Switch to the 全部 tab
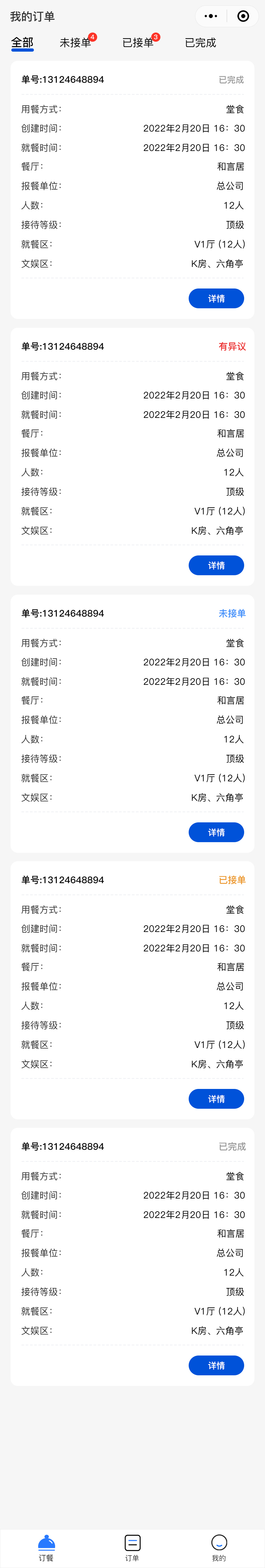 [x=23, y=43]
